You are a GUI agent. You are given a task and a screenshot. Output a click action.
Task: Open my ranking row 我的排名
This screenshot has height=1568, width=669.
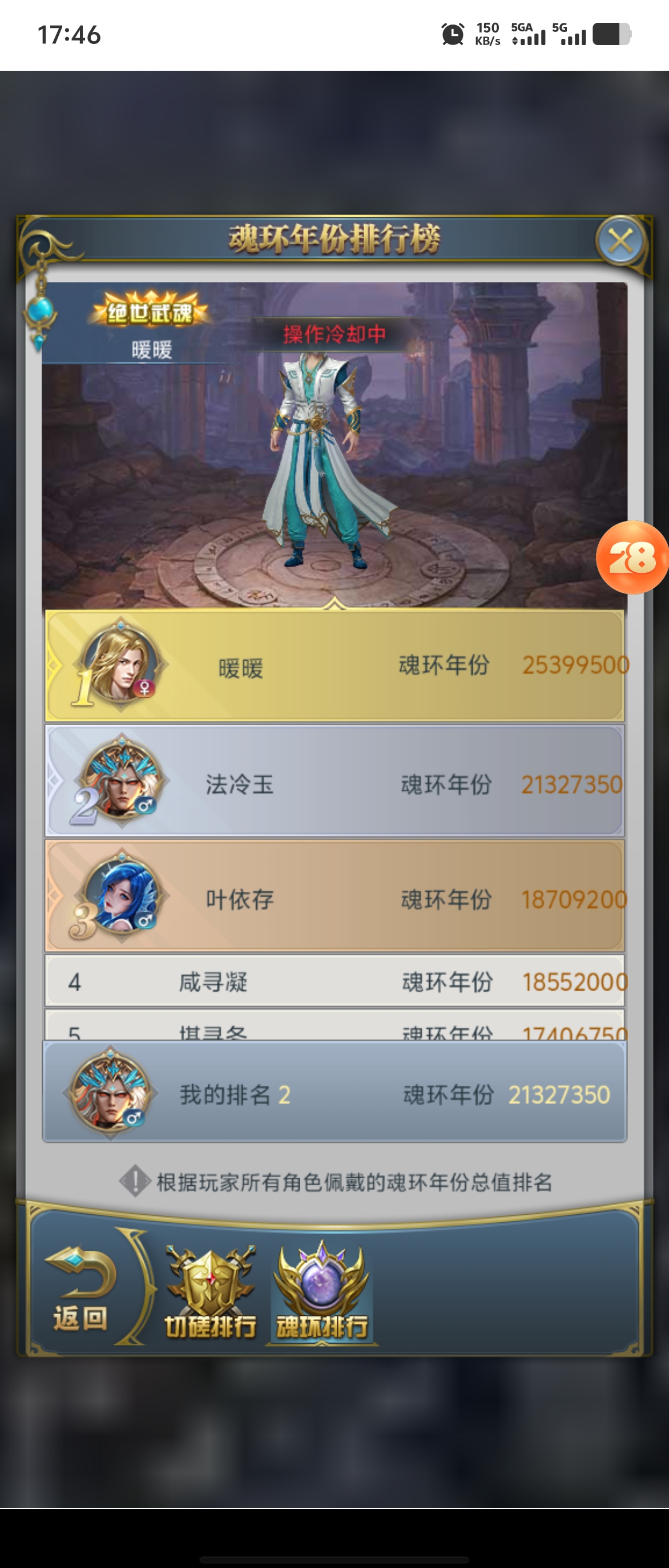click(334, 1093)
